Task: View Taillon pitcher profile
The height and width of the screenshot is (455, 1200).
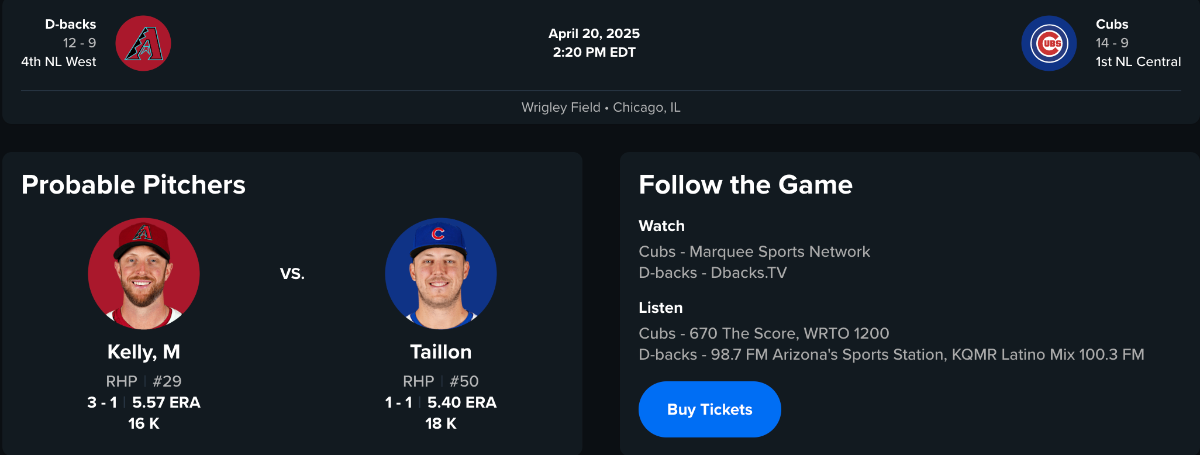Action: click(440, 352)
